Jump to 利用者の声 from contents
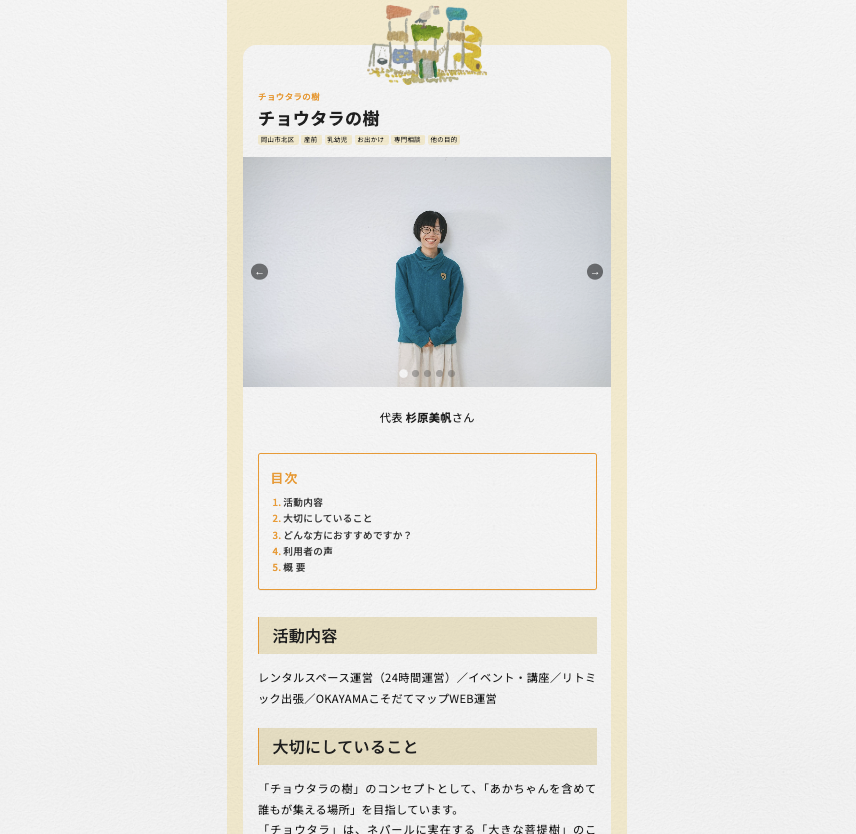This screenshot has width=856, height=834. coord(308,551)
